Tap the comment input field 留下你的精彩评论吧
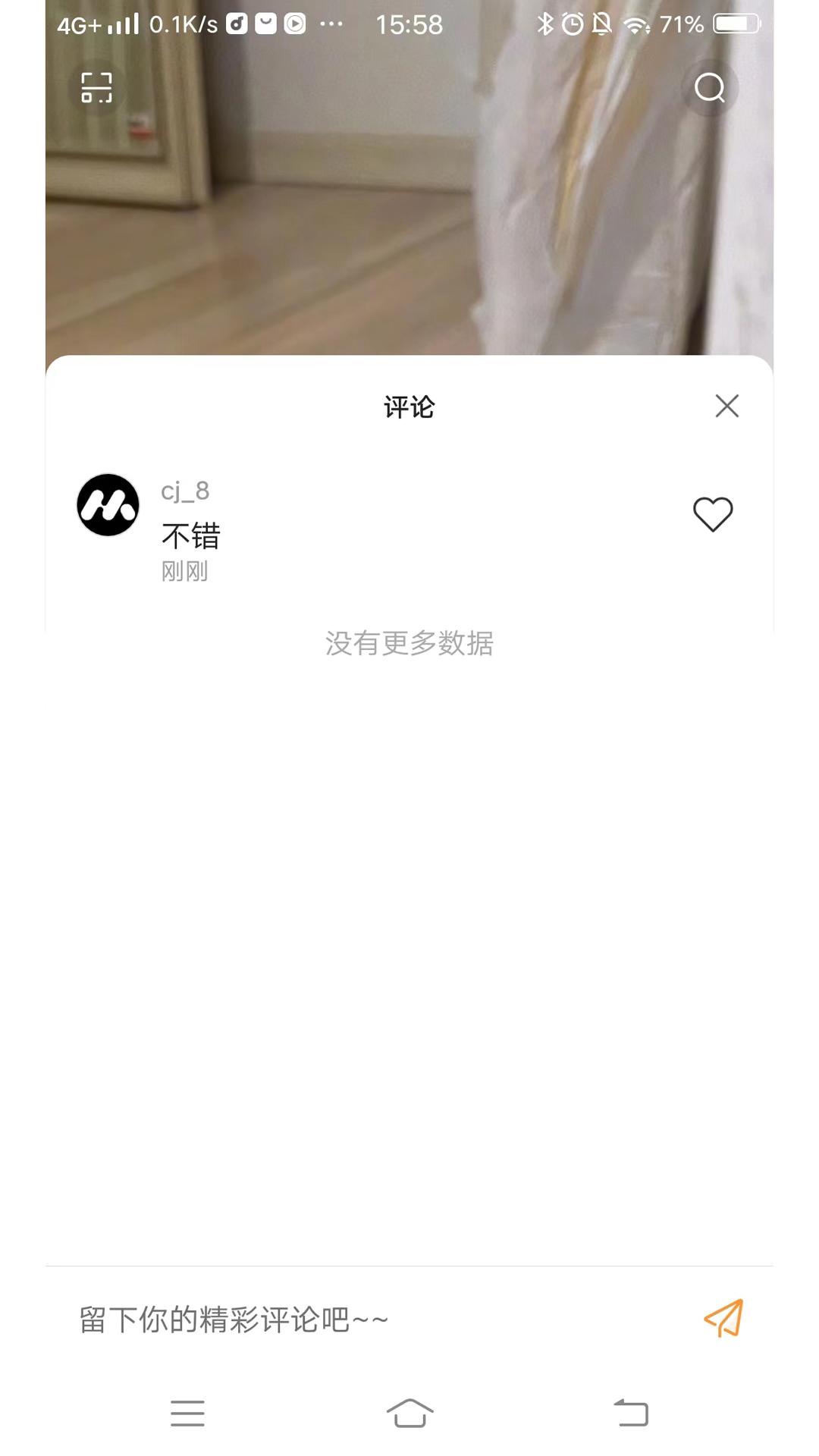Screen dimensions: 819x1456 (233, 1316)
